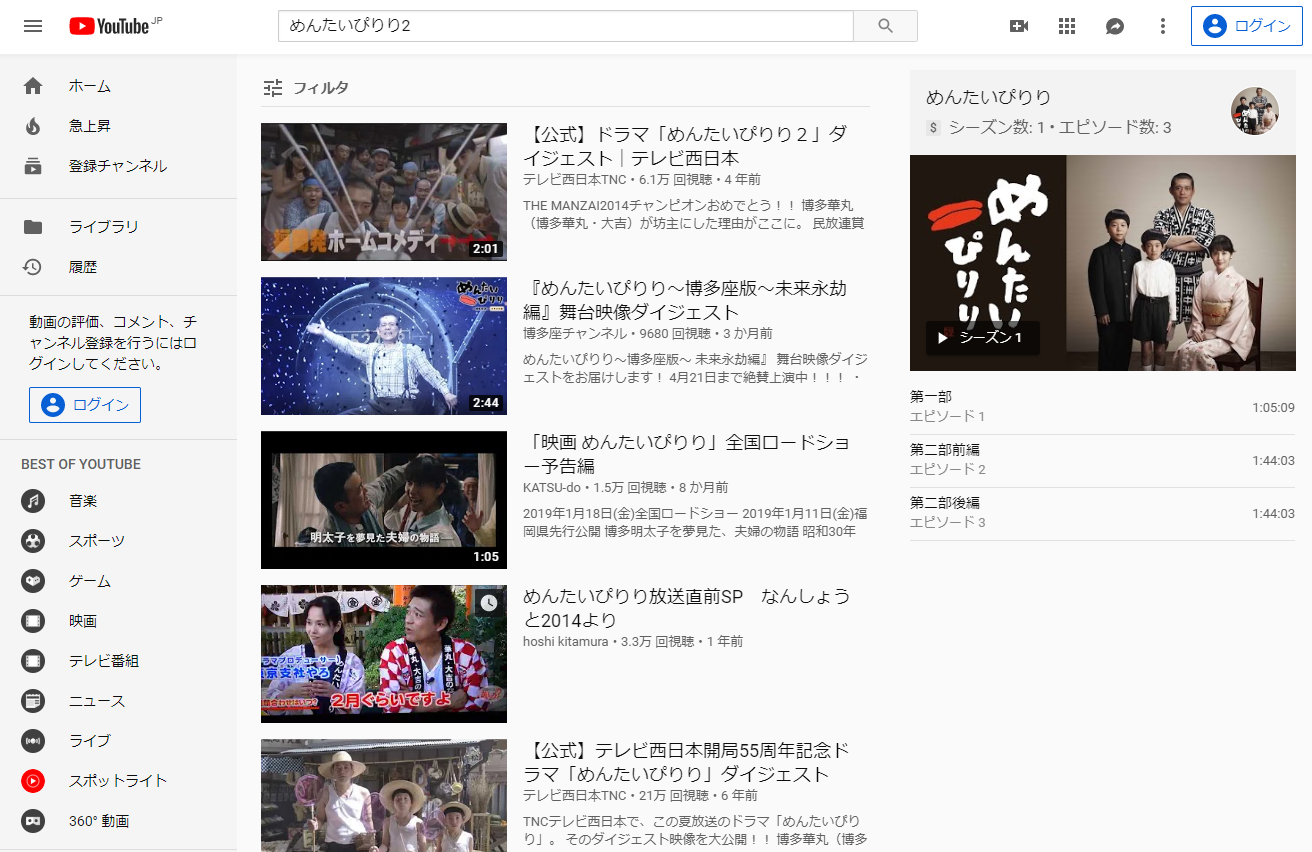
Task: Open the YouTube apps grid
Action: coord(1067,26)
